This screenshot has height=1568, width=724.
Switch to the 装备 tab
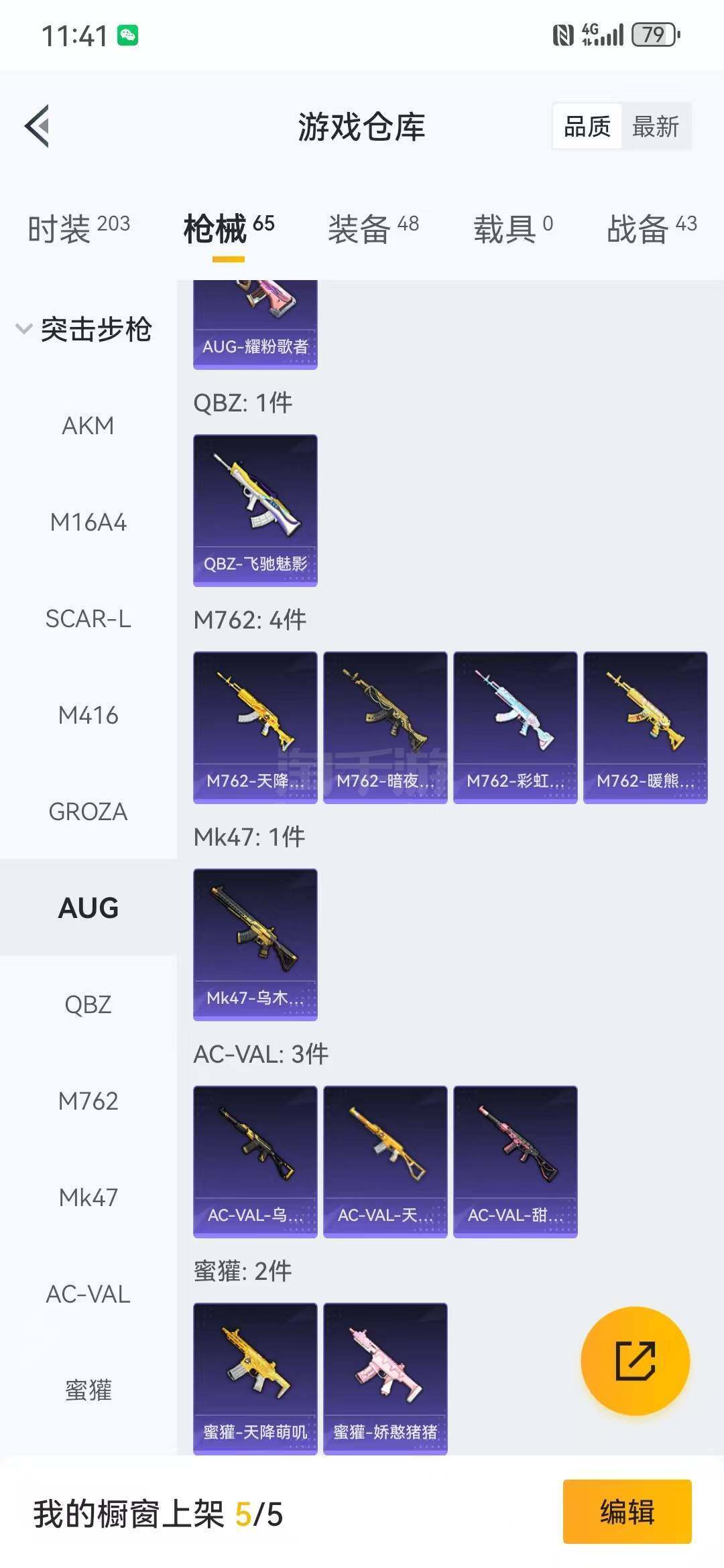(x=373, y=229)
